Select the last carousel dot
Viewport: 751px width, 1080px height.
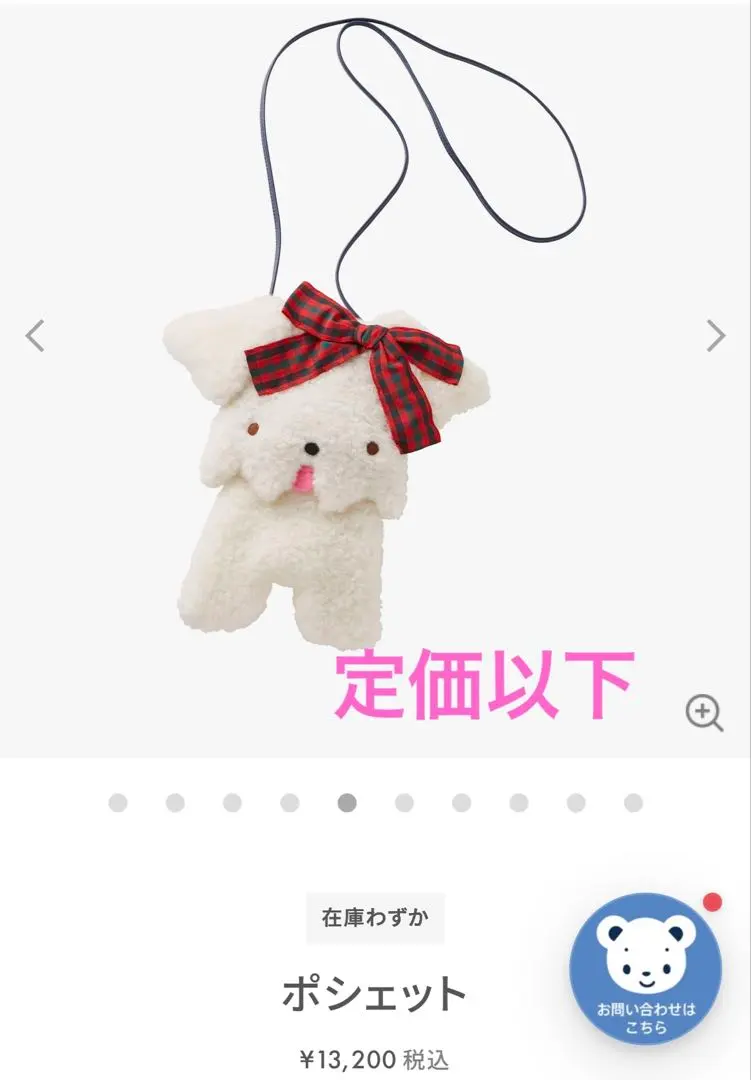point(633,802)
